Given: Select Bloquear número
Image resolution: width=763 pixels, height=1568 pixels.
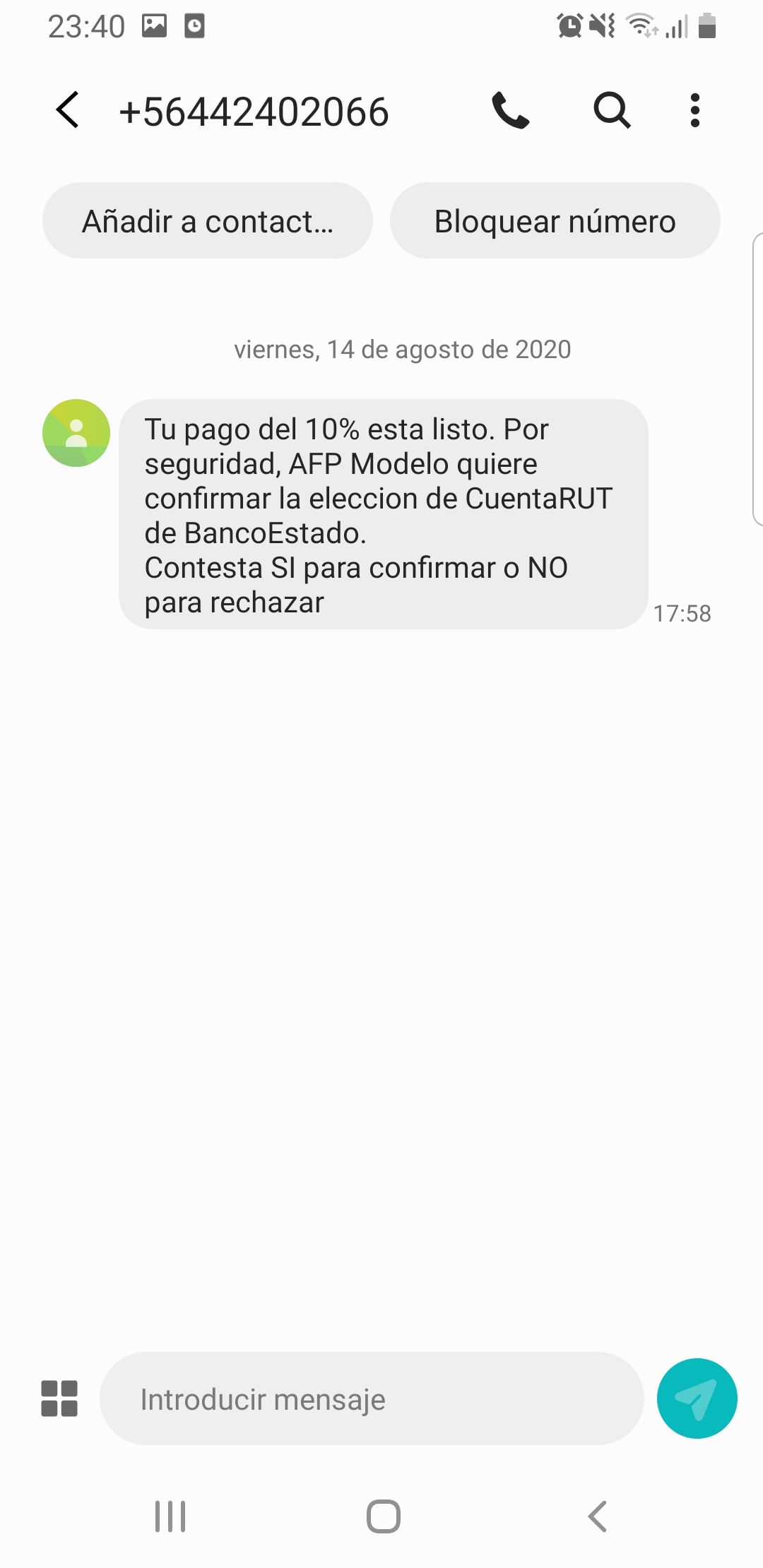Looking at the screenshot, I should (555, 221).
